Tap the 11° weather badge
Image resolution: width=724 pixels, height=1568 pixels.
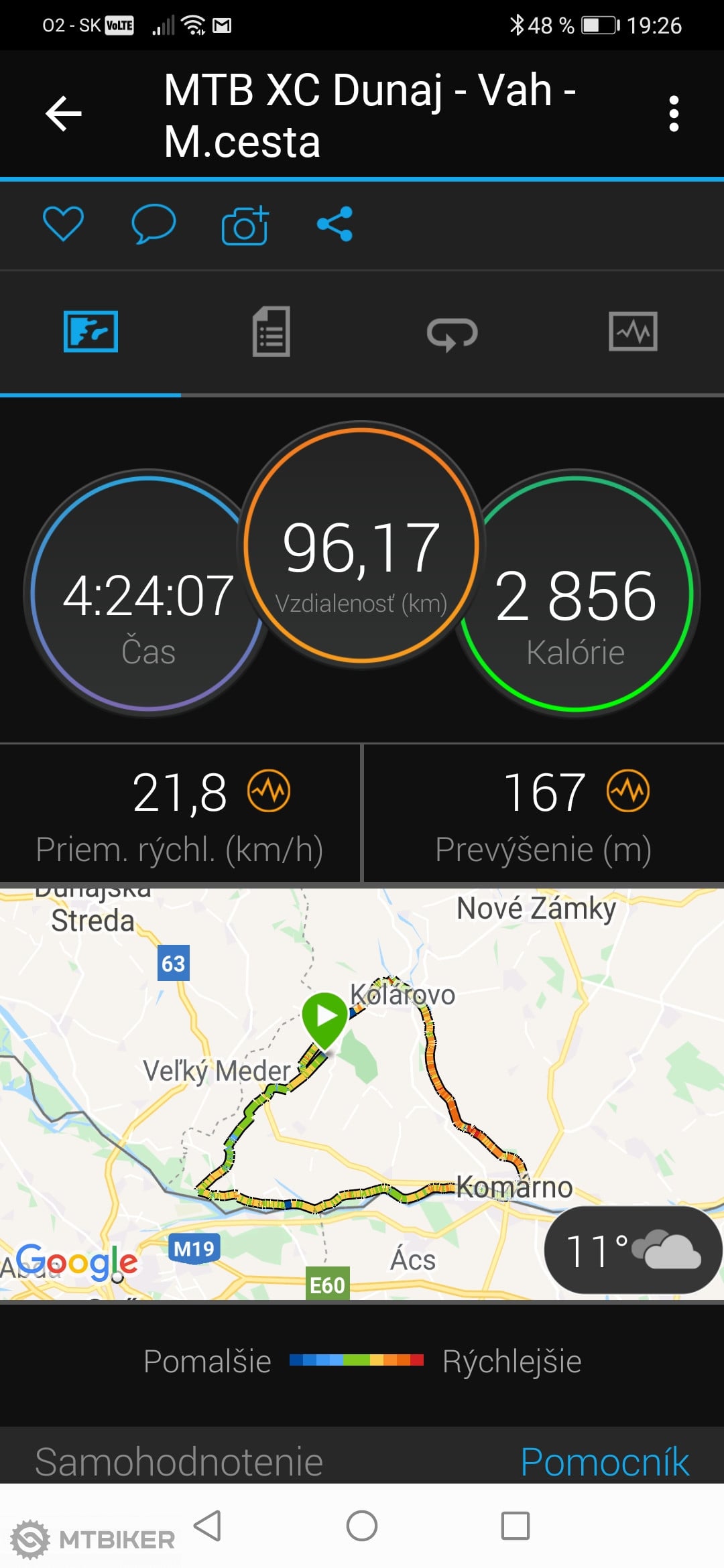632,1250
